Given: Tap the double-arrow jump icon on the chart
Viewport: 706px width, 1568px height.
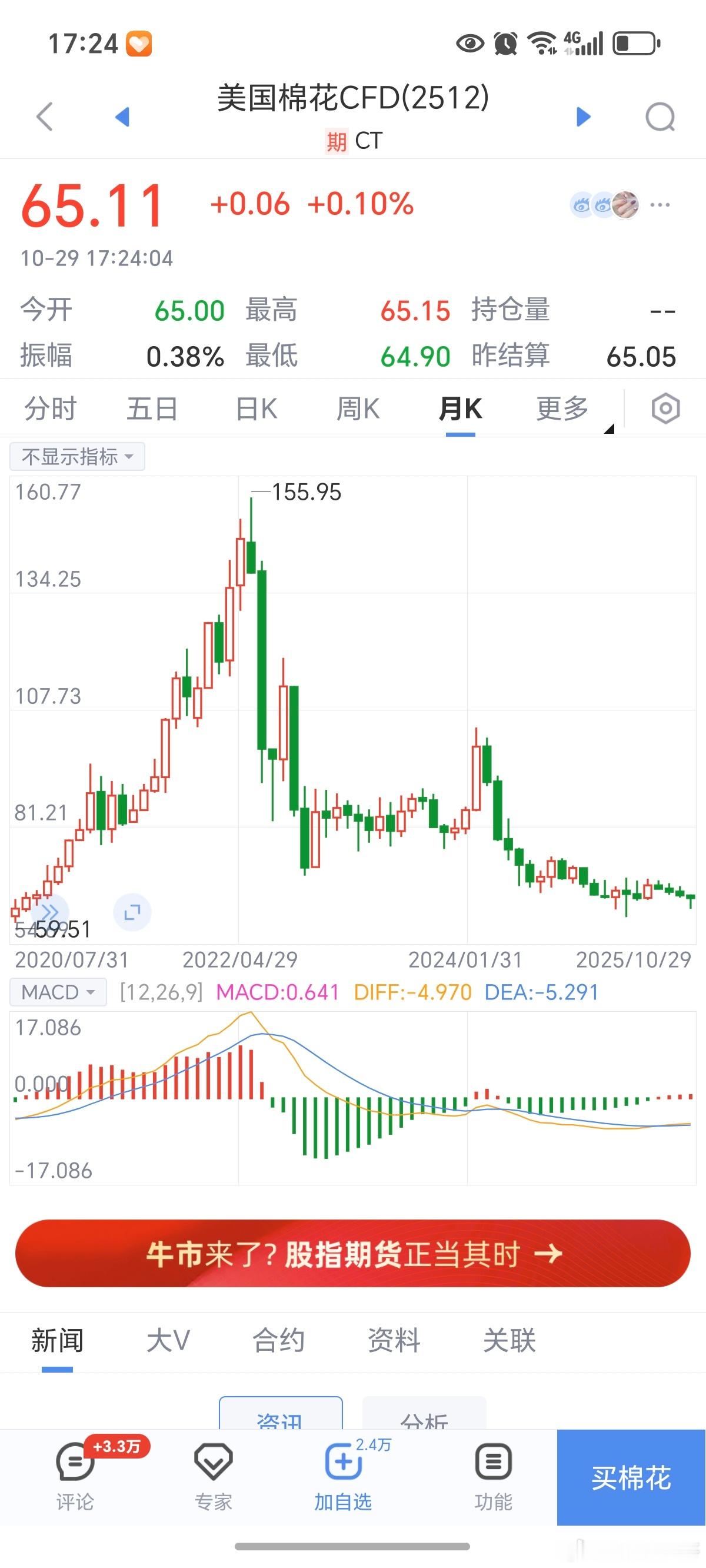Looking at the screenshot, I should point(52,912).
